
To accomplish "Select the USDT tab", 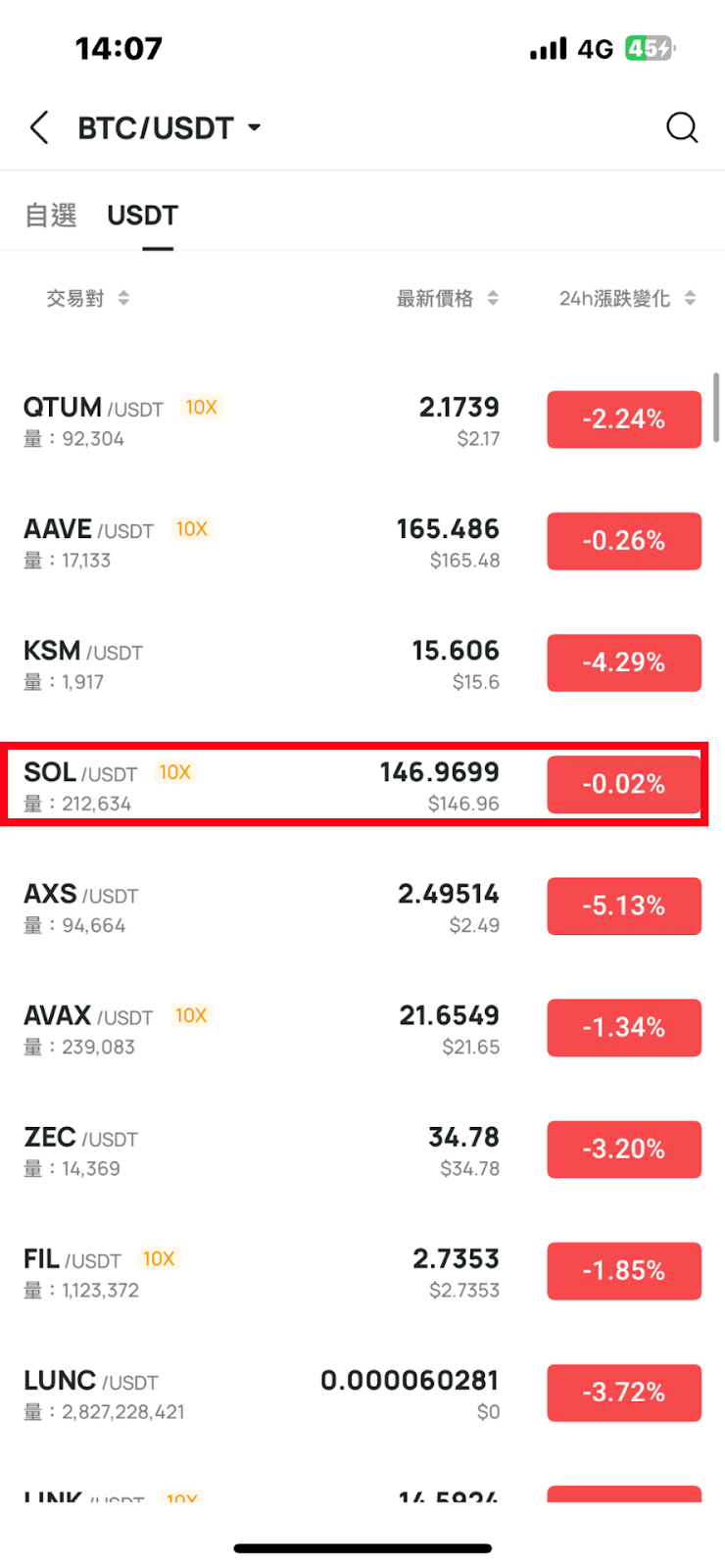I will click(x=143, y=215).
